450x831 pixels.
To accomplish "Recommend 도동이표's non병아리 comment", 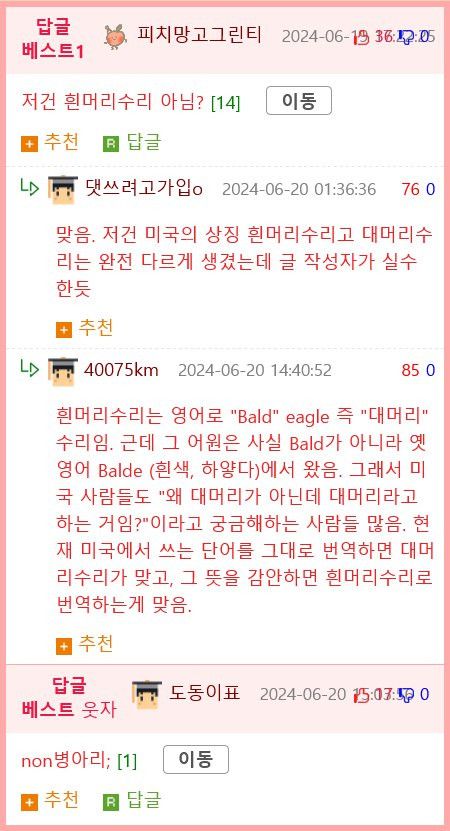I will tap(50, 801).
